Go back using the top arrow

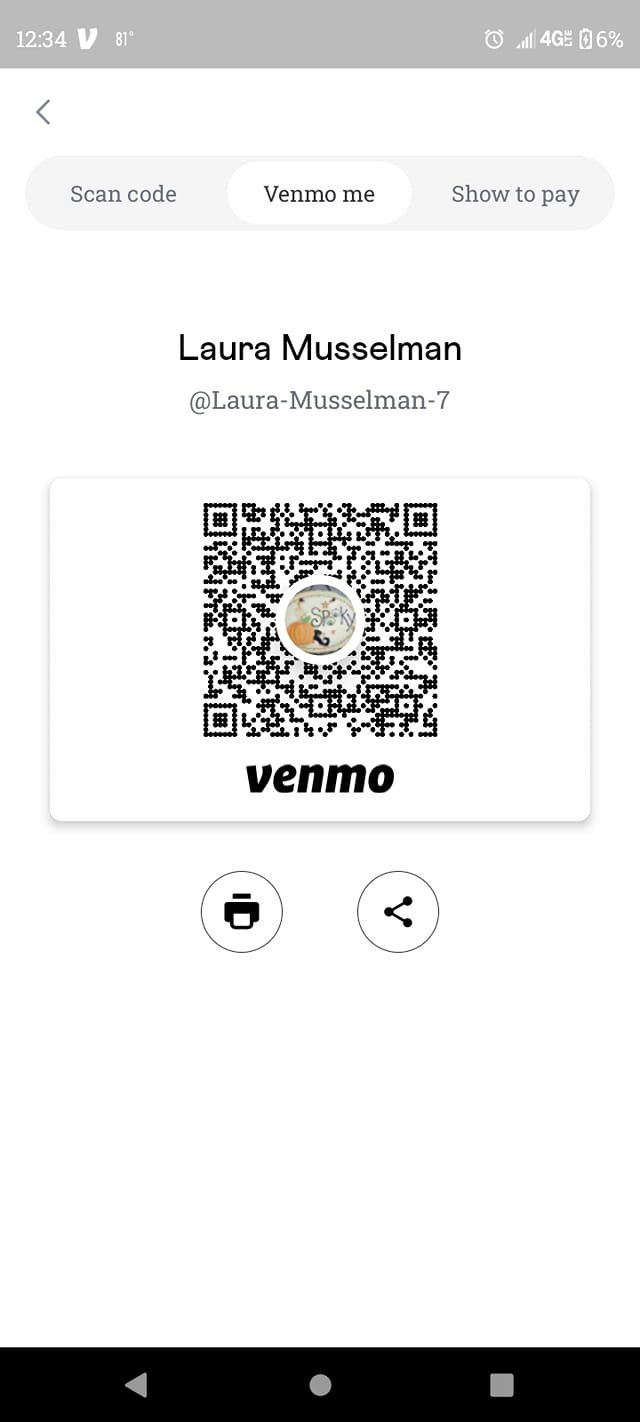click(43, 112)
